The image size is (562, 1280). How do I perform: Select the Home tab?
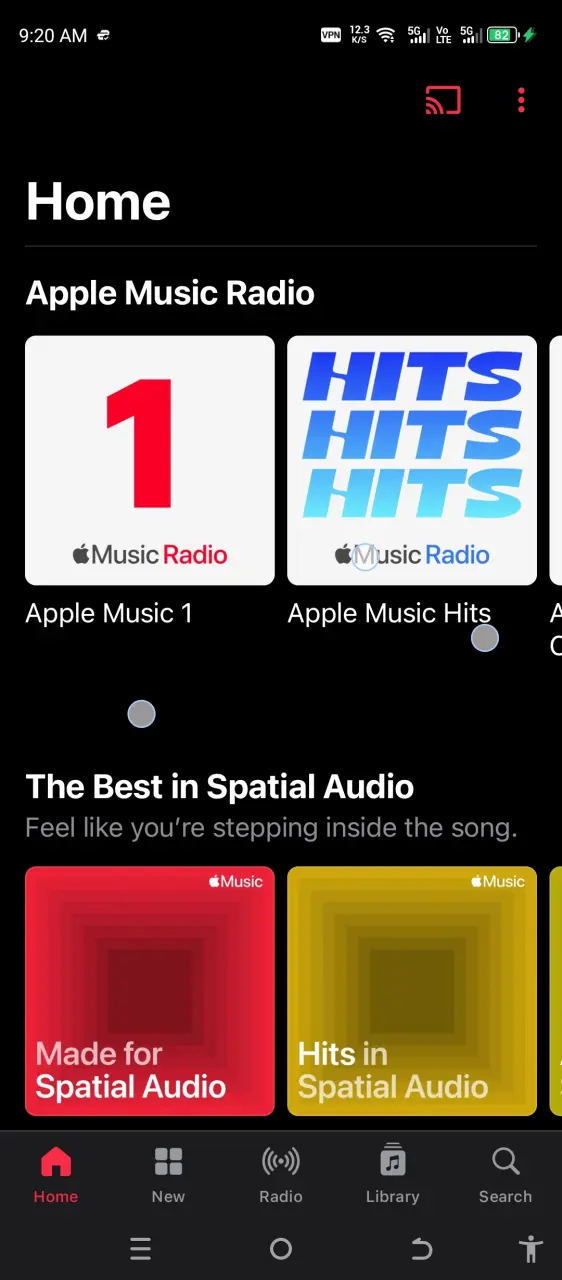tap(56, 1175)
